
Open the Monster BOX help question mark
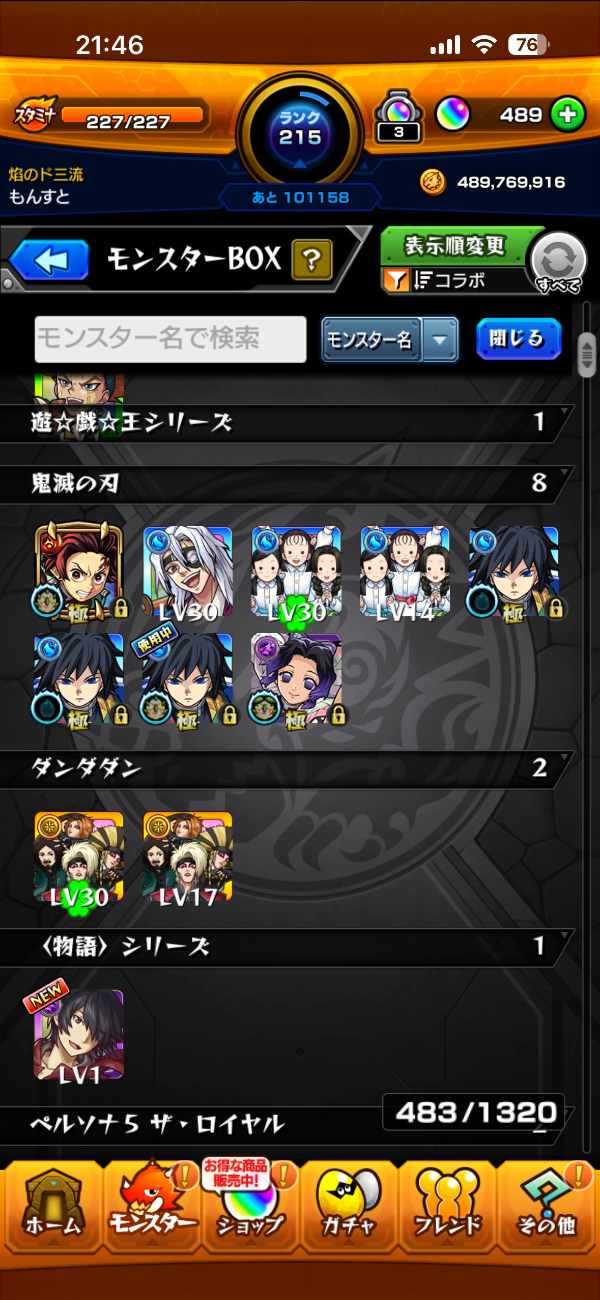[x=312, y=261]
